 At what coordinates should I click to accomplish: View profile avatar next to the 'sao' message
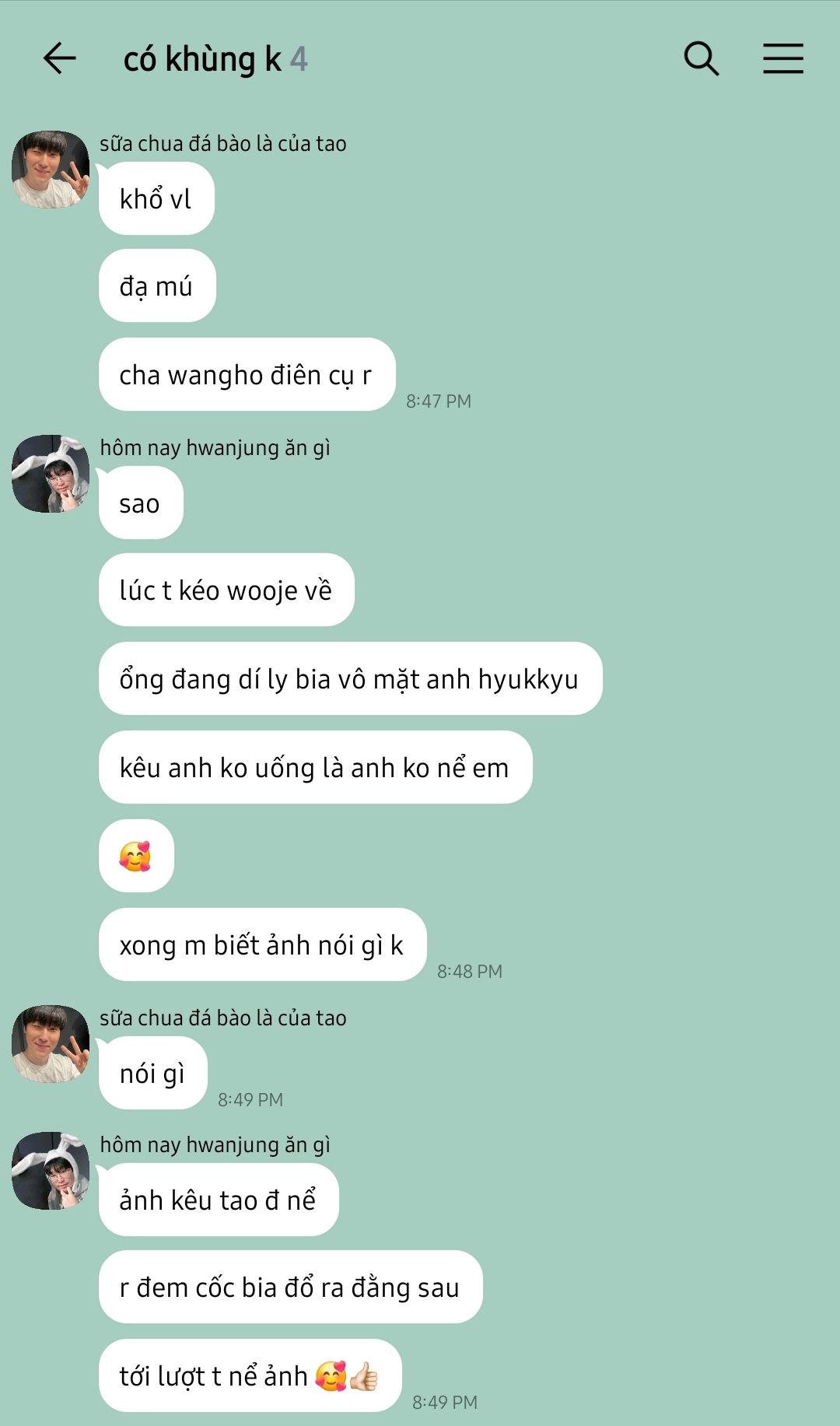pos(51,474)
